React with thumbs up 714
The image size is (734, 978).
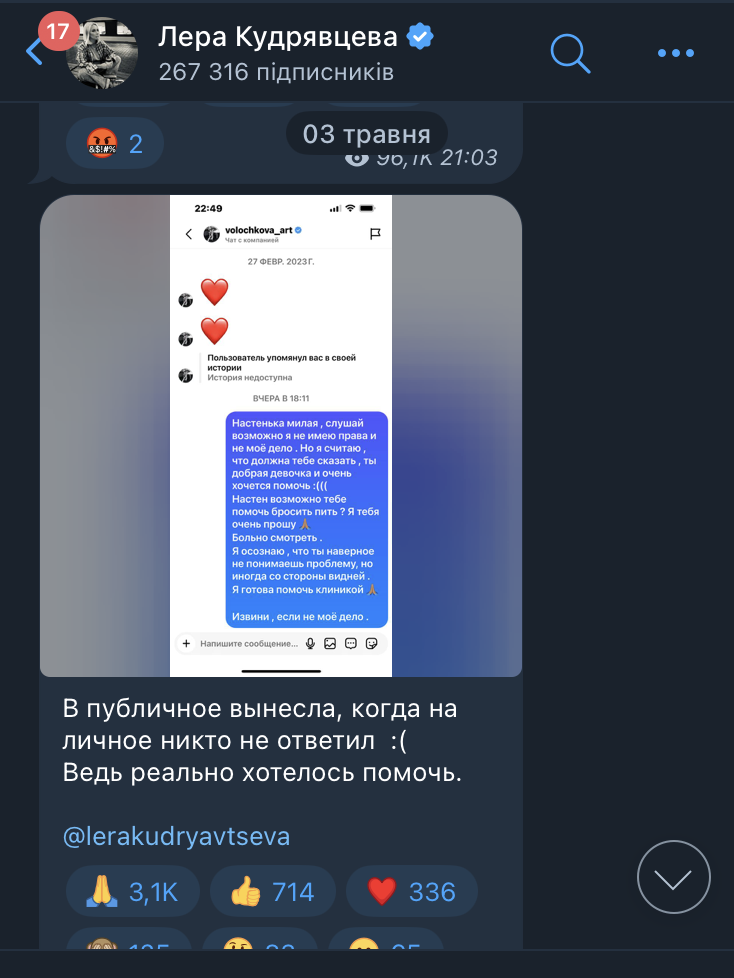pyautogui.click(x=272, y=892)
